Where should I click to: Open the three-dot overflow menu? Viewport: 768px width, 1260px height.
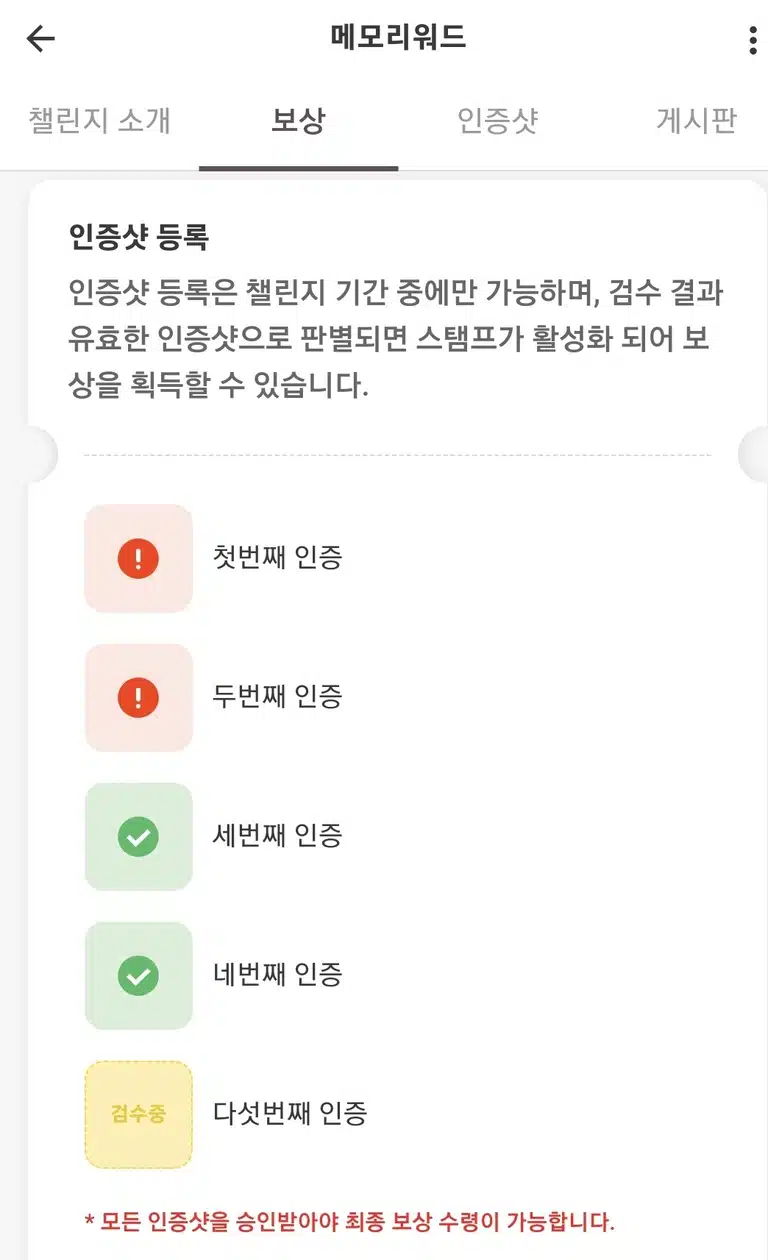(x=752, y=40)
